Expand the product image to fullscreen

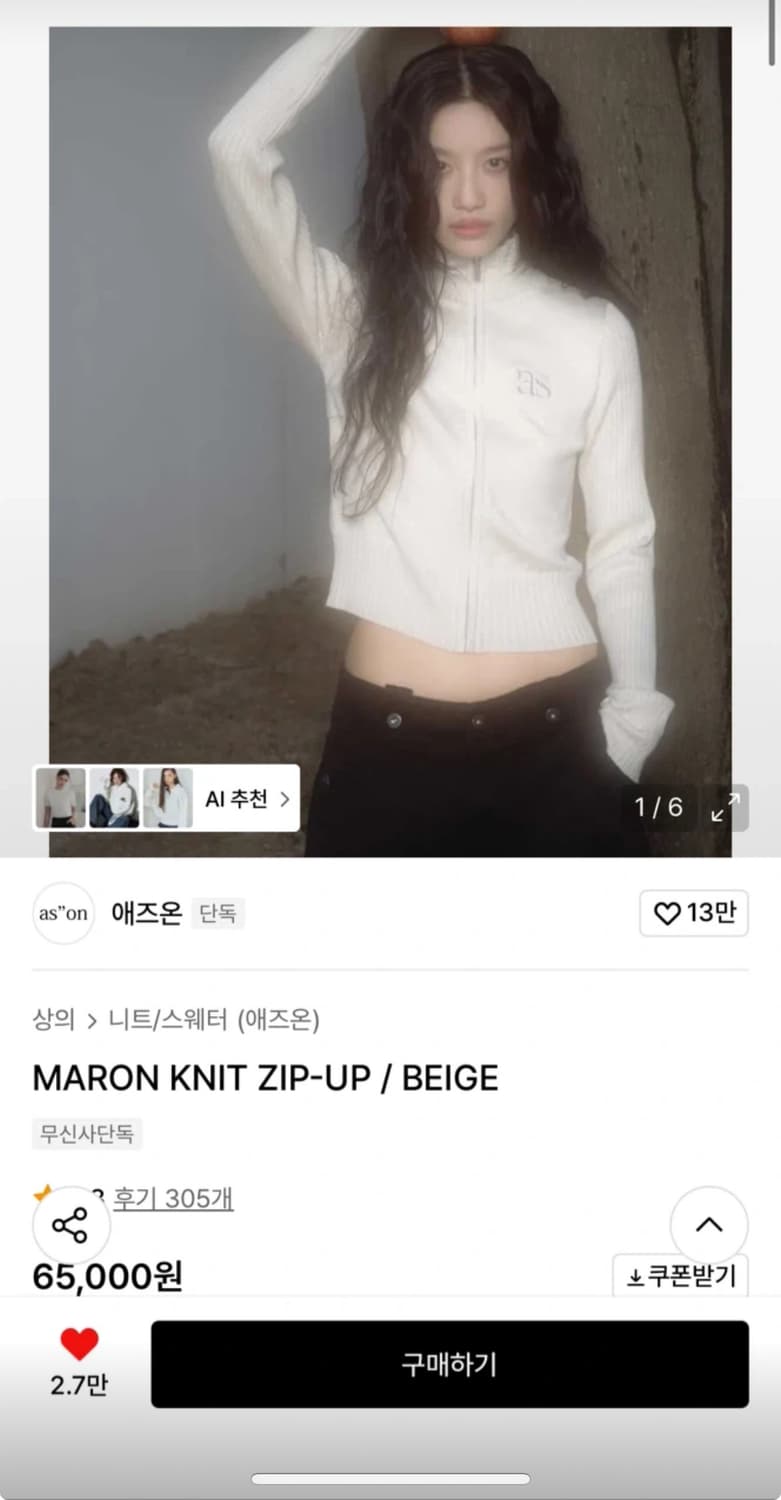(x=725, y=808)
